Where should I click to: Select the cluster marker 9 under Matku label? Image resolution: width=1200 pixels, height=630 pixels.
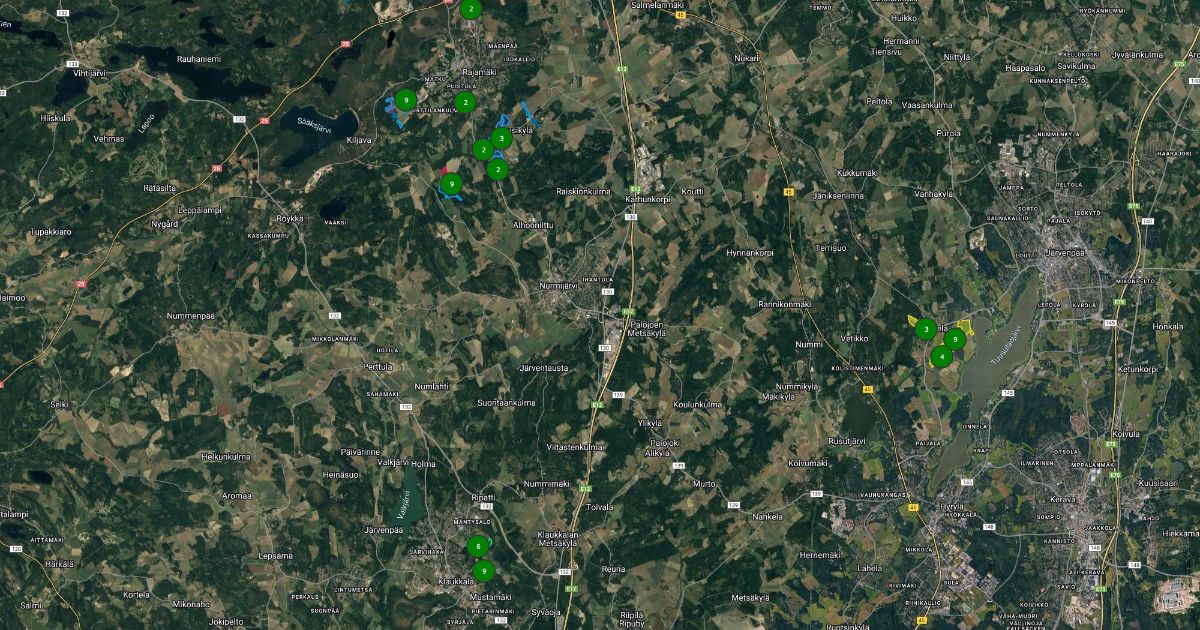[x=405, y=99]
